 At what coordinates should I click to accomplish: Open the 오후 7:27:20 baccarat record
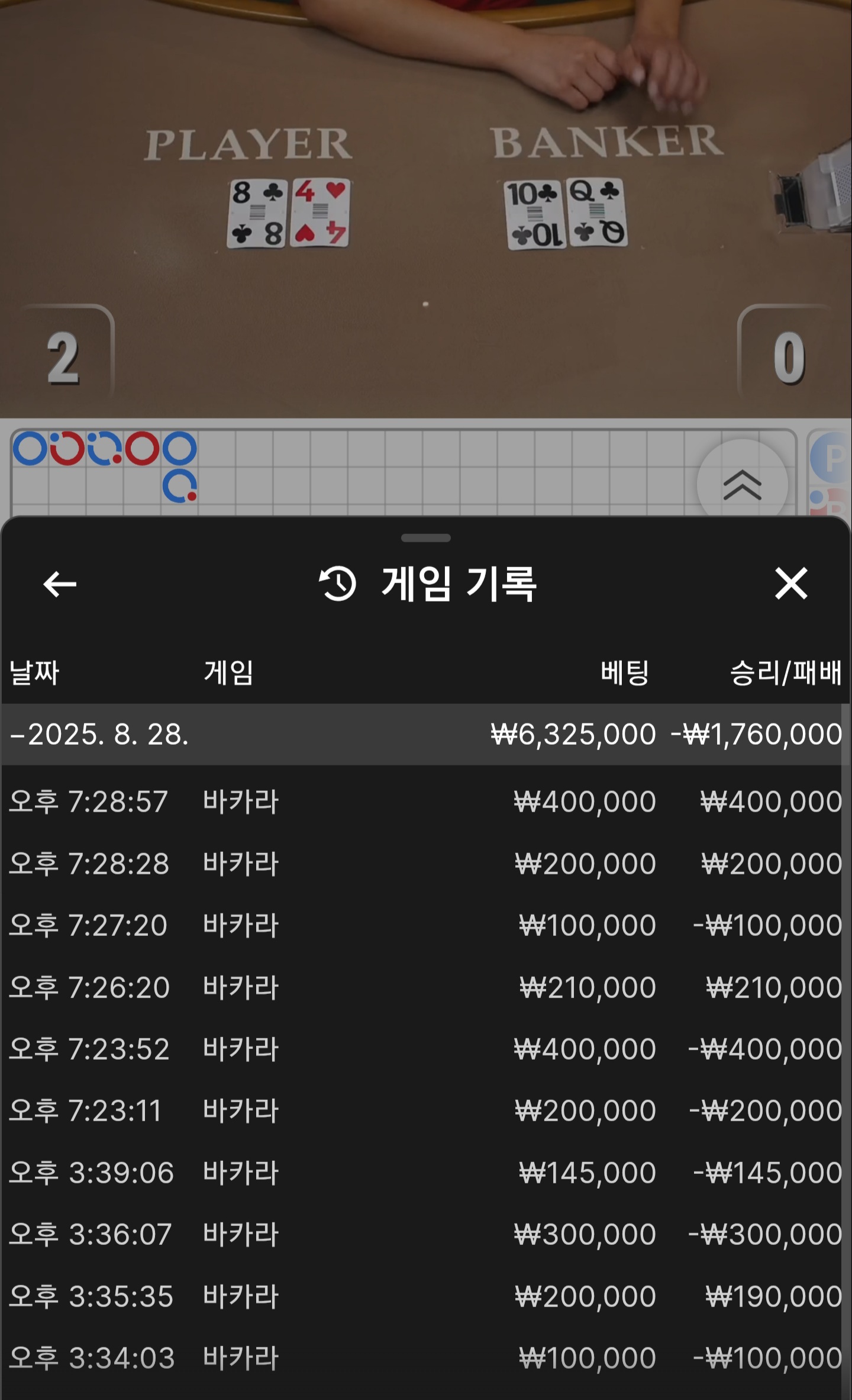pos(422,925)
